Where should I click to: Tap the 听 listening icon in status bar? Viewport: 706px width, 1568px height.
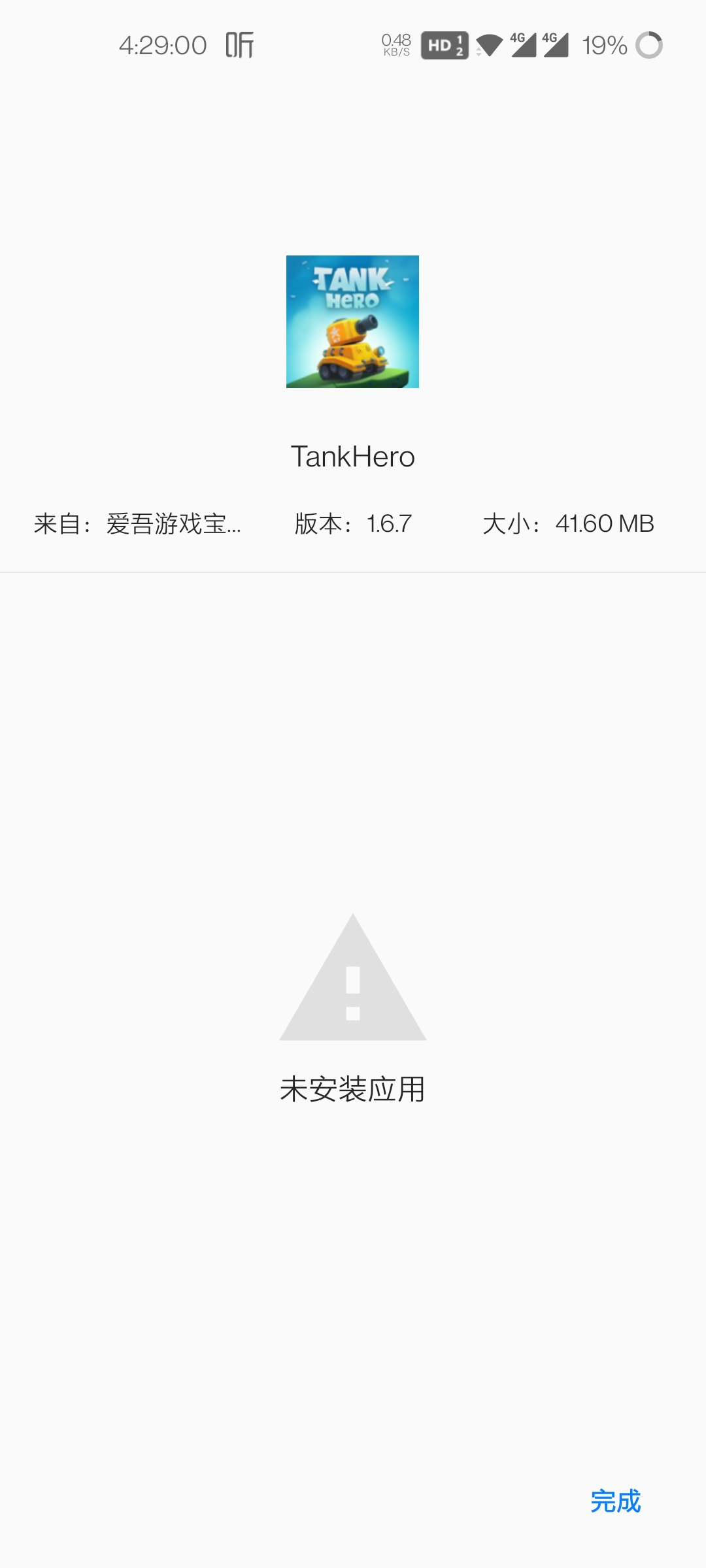(239, 46)
